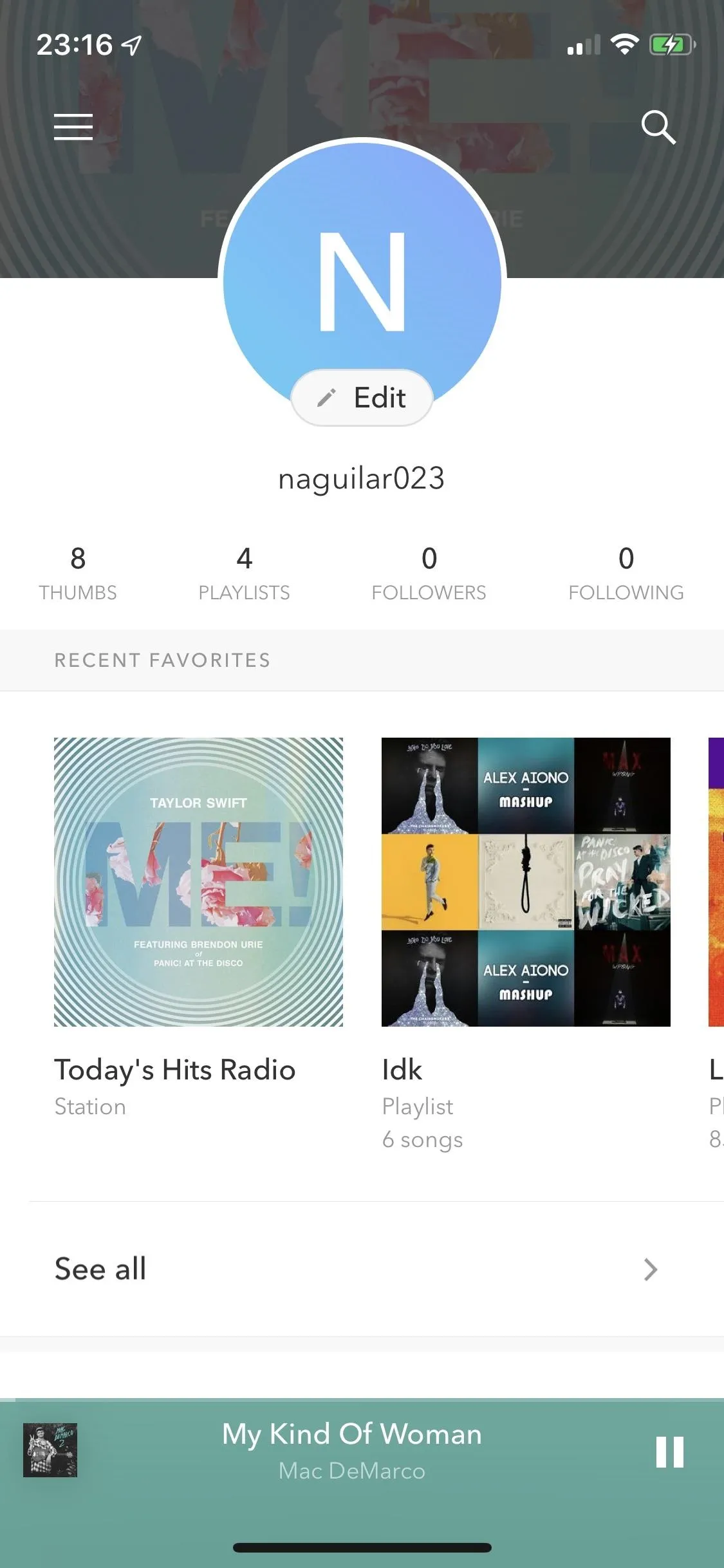
Task: Tap Edit on the profile picture
Action: 362,398
